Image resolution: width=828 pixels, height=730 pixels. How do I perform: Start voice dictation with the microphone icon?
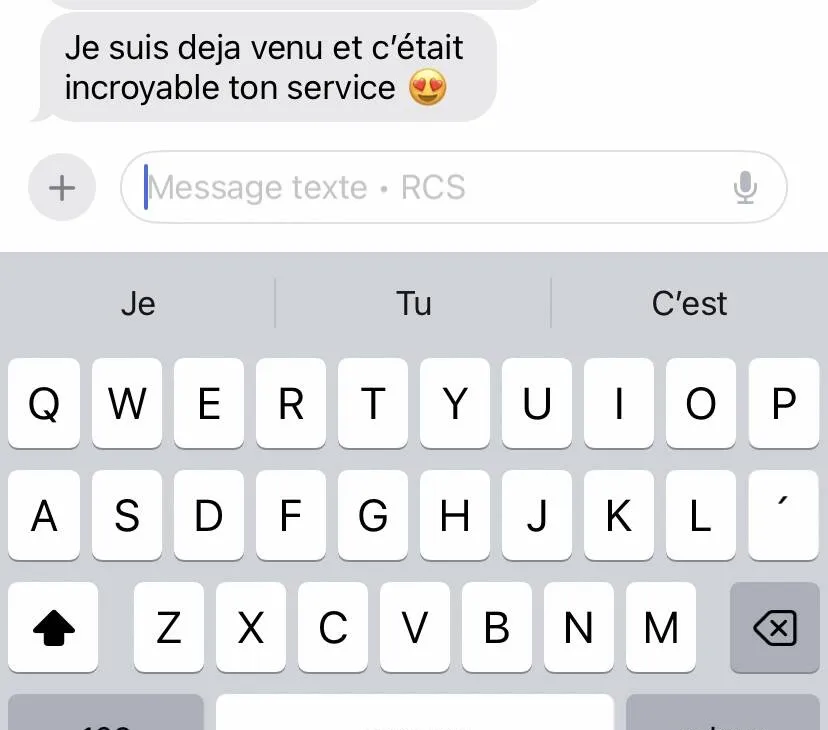tap(745, 187)
